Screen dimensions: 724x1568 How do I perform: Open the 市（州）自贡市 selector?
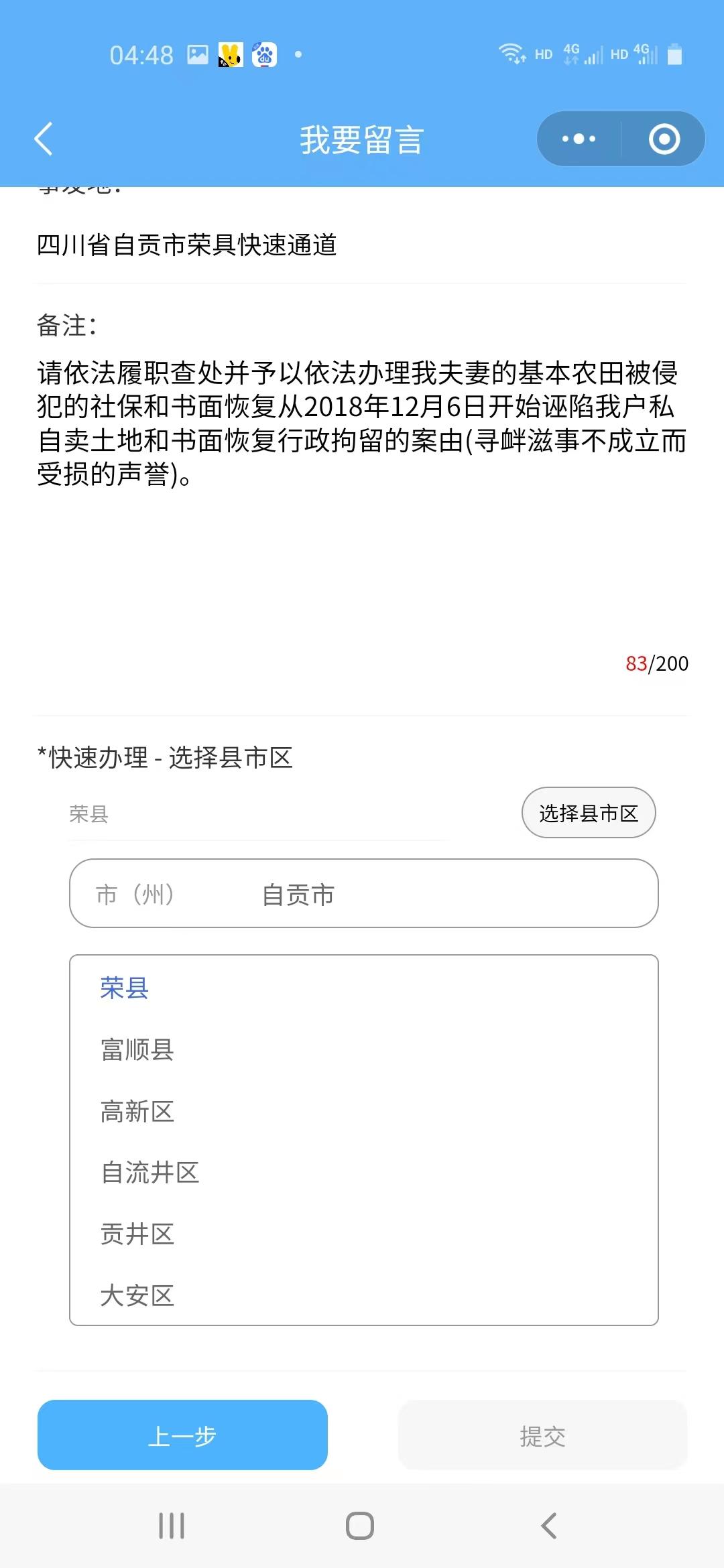pos(363,894)
